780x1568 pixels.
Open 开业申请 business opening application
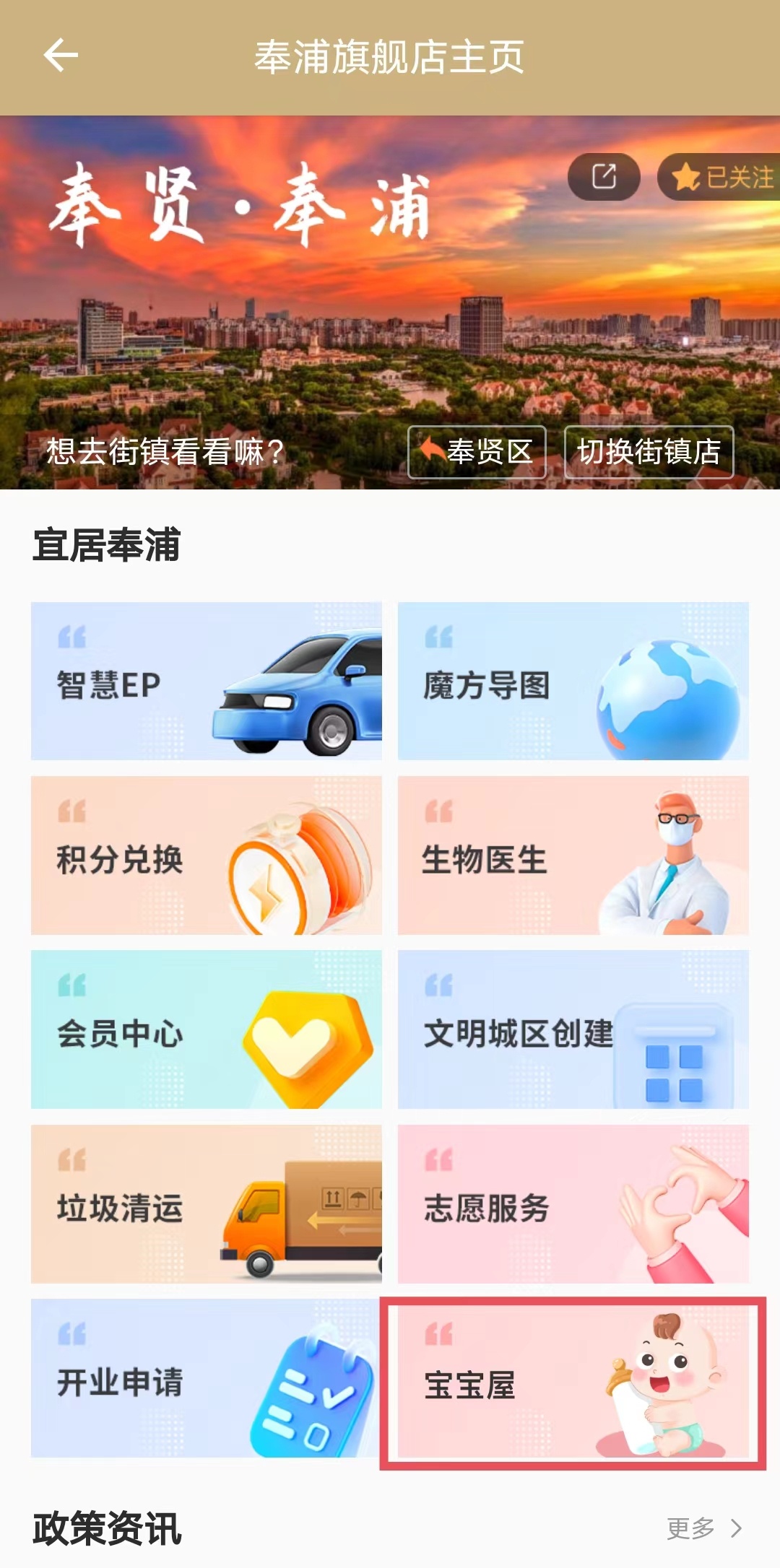click(x=207, y=1378)
